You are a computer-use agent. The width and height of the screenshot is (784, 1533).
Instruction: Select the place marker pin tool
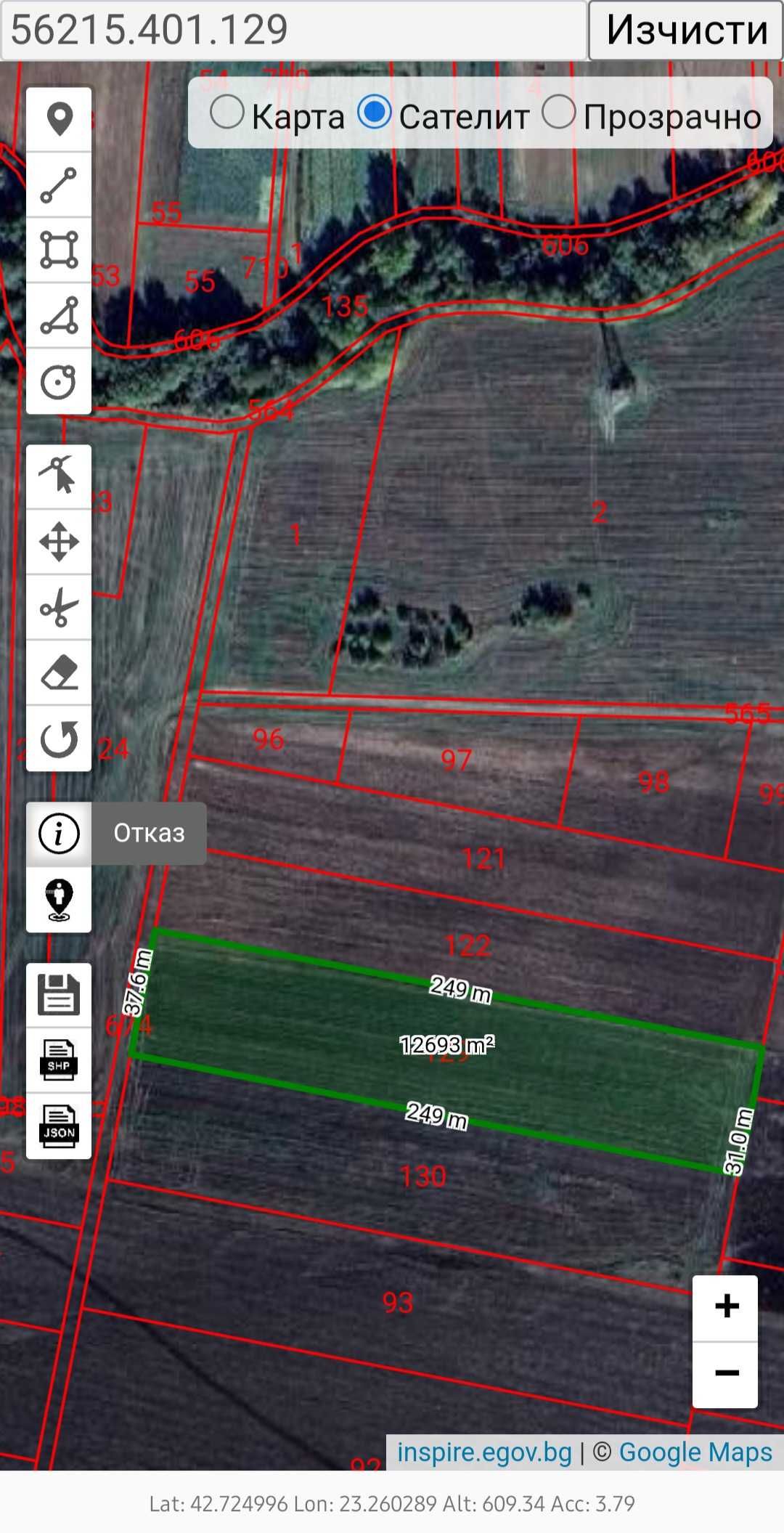coord(59,120)
